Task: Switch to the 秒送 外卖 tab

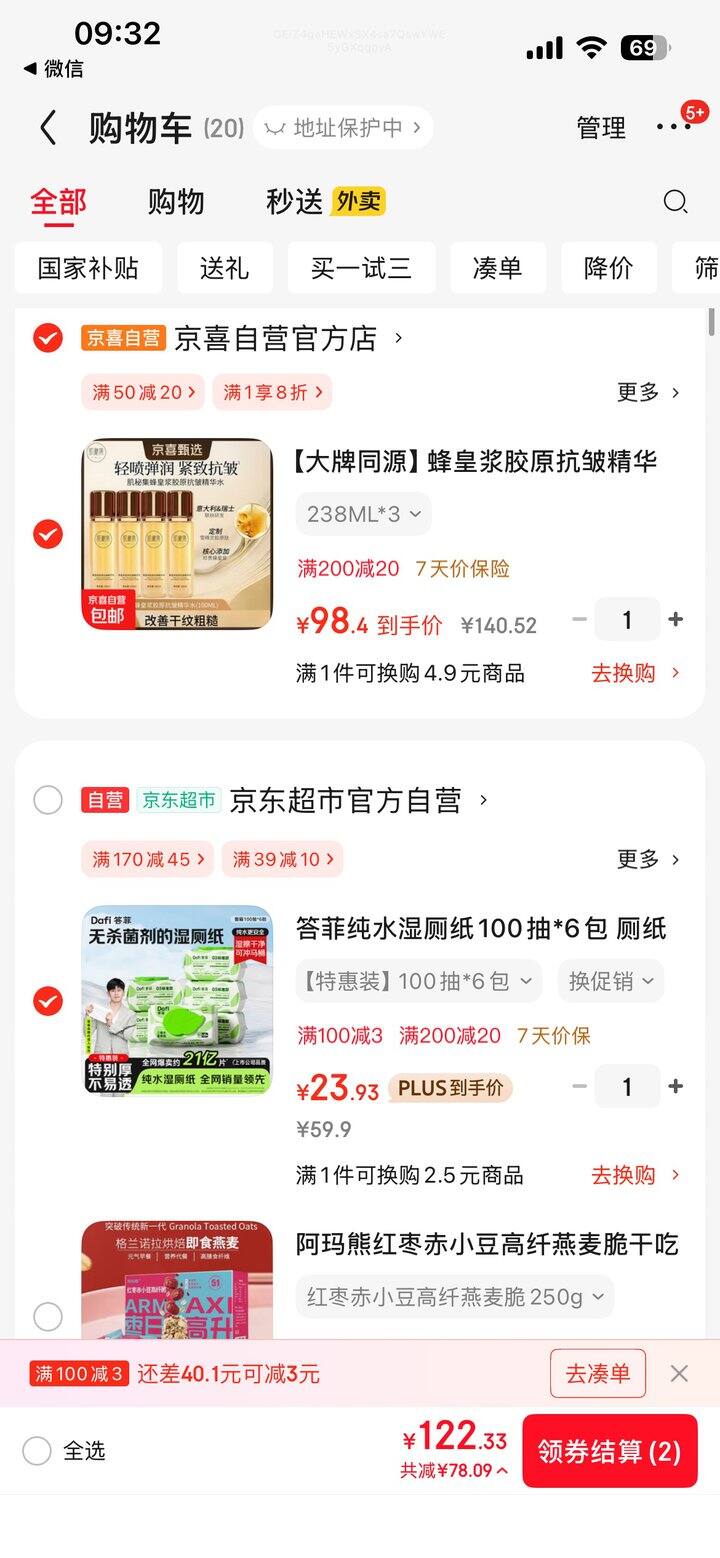Action: point(324,202)
